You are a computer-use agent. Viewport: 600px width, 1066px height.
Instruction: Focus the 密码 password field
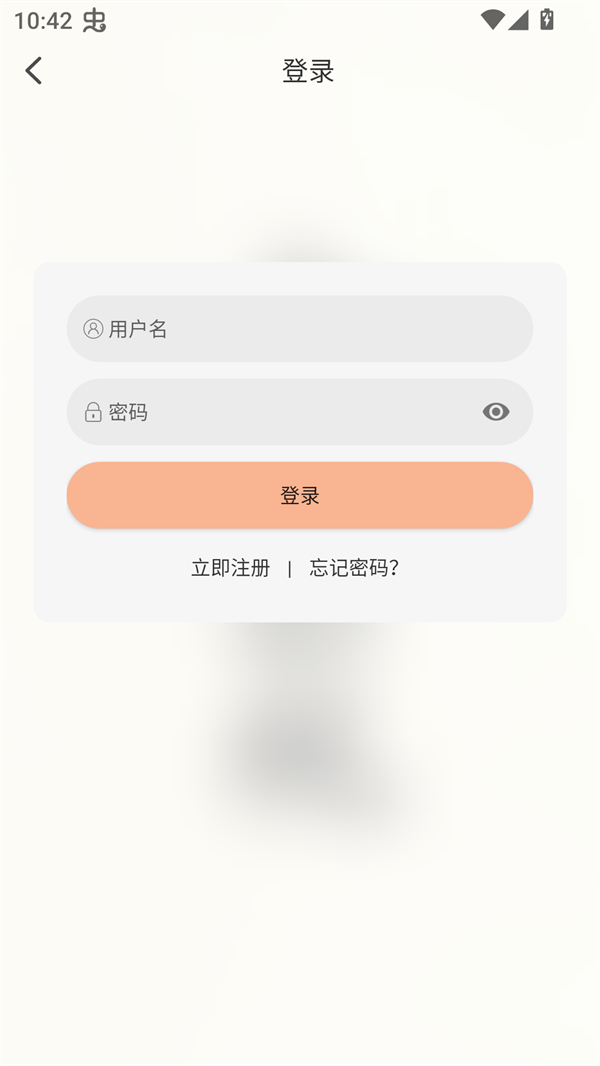(x=280, y=412)
